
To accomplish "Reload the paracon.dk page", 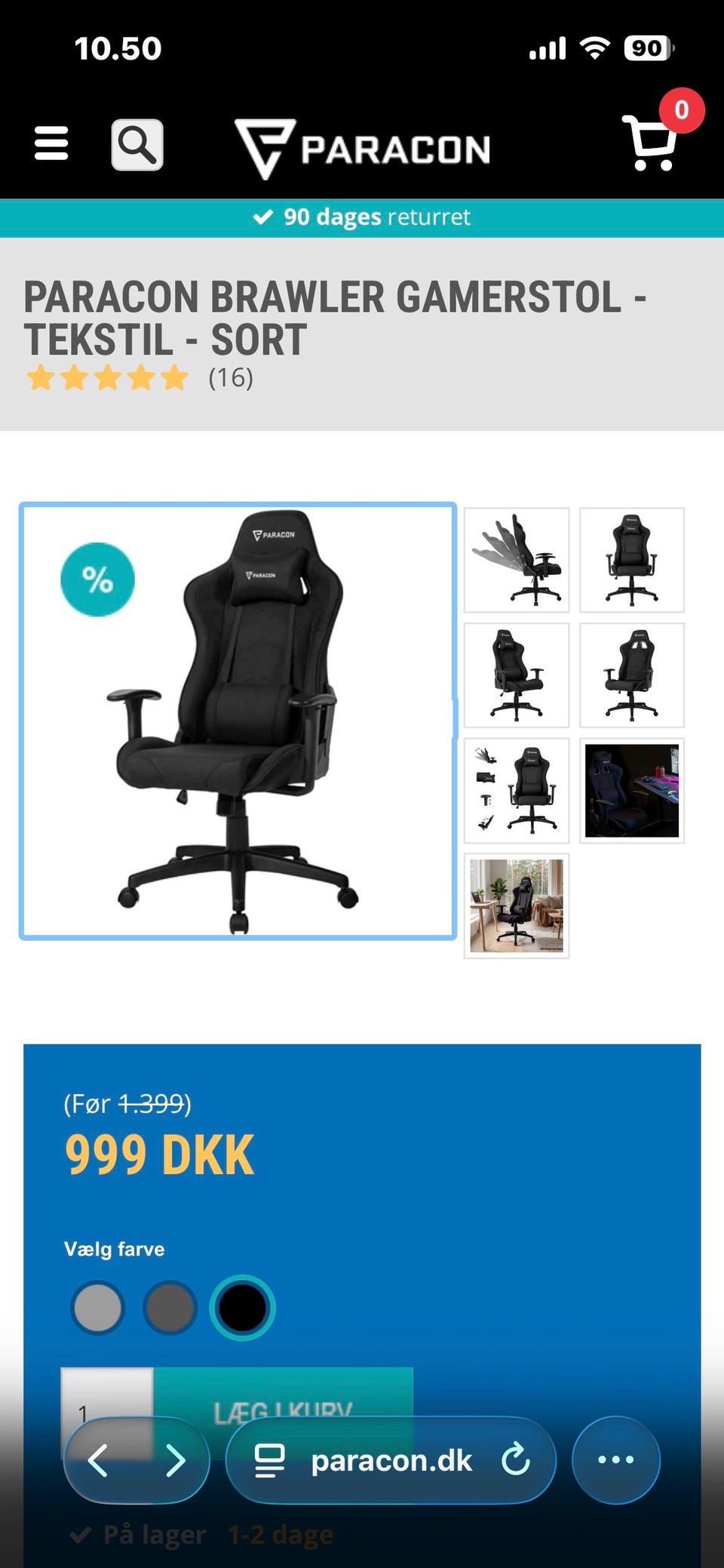I will tap(517, 1459).
